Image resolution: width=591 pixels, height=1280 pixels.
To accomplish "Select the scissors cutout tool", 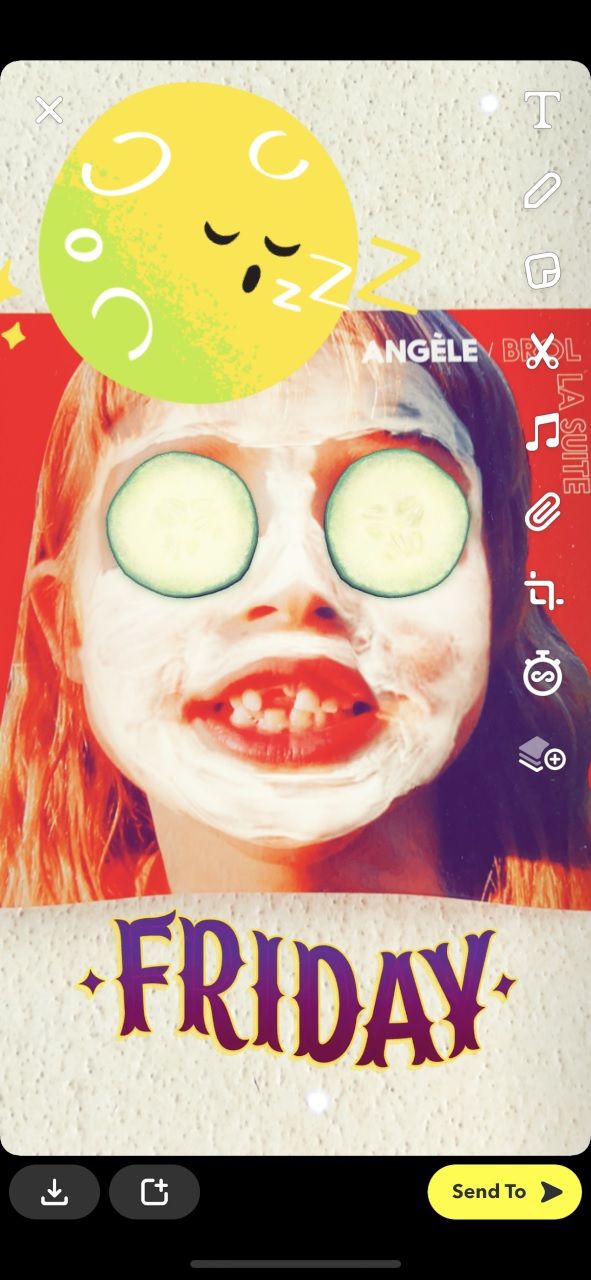I will point(542,352).
